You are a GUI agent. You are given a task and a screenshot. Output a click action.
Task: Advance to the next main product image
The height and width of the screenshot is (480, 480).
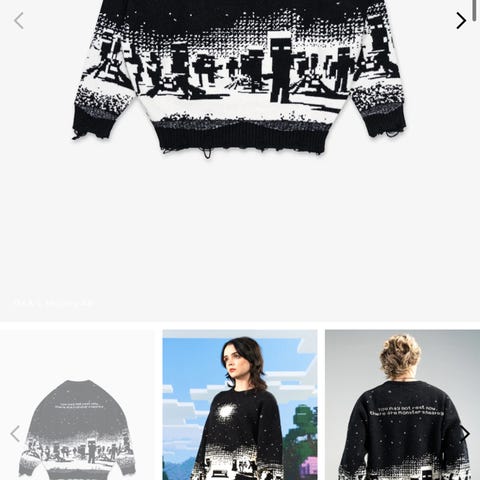pos(461,21)
